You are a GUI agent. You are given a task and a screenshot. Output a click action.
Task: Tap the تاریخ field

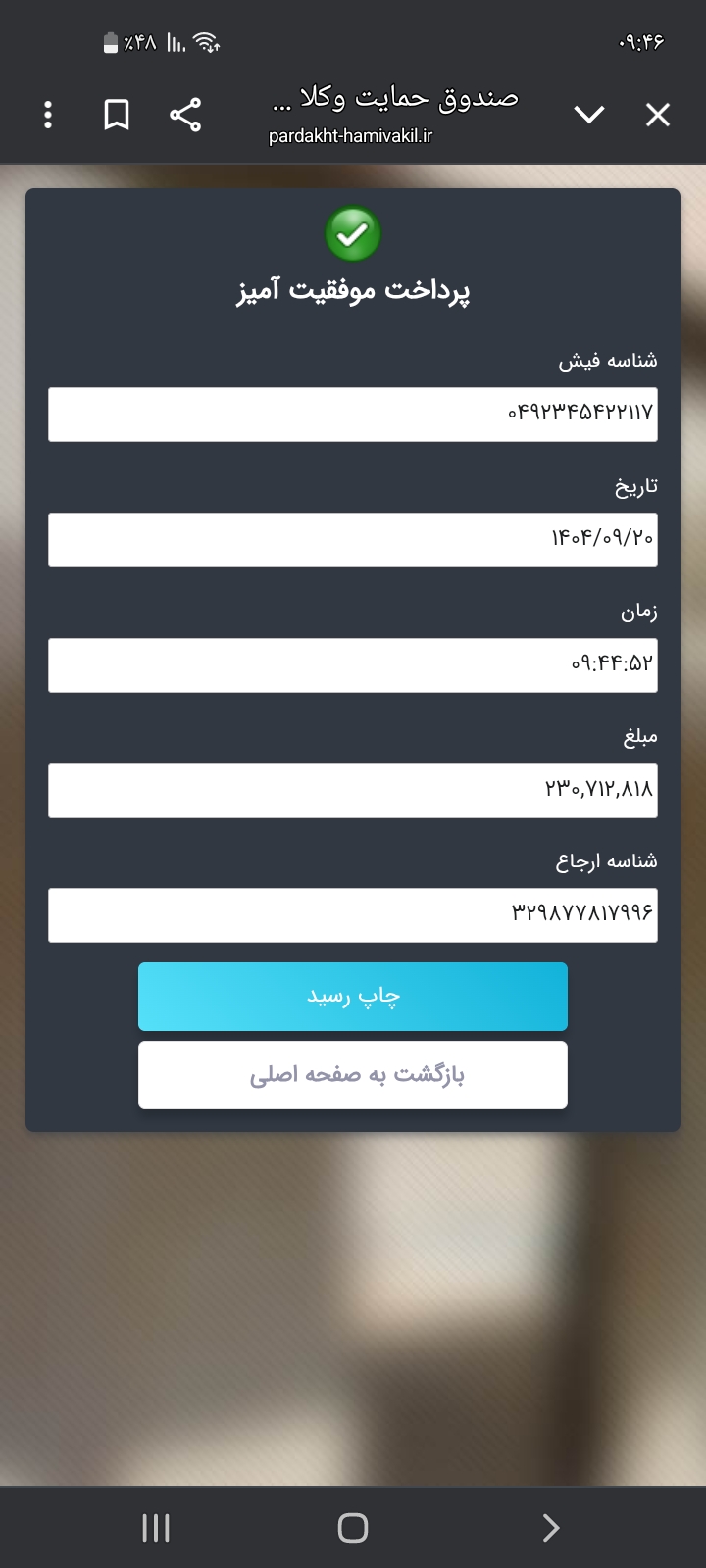click(353, 539)
